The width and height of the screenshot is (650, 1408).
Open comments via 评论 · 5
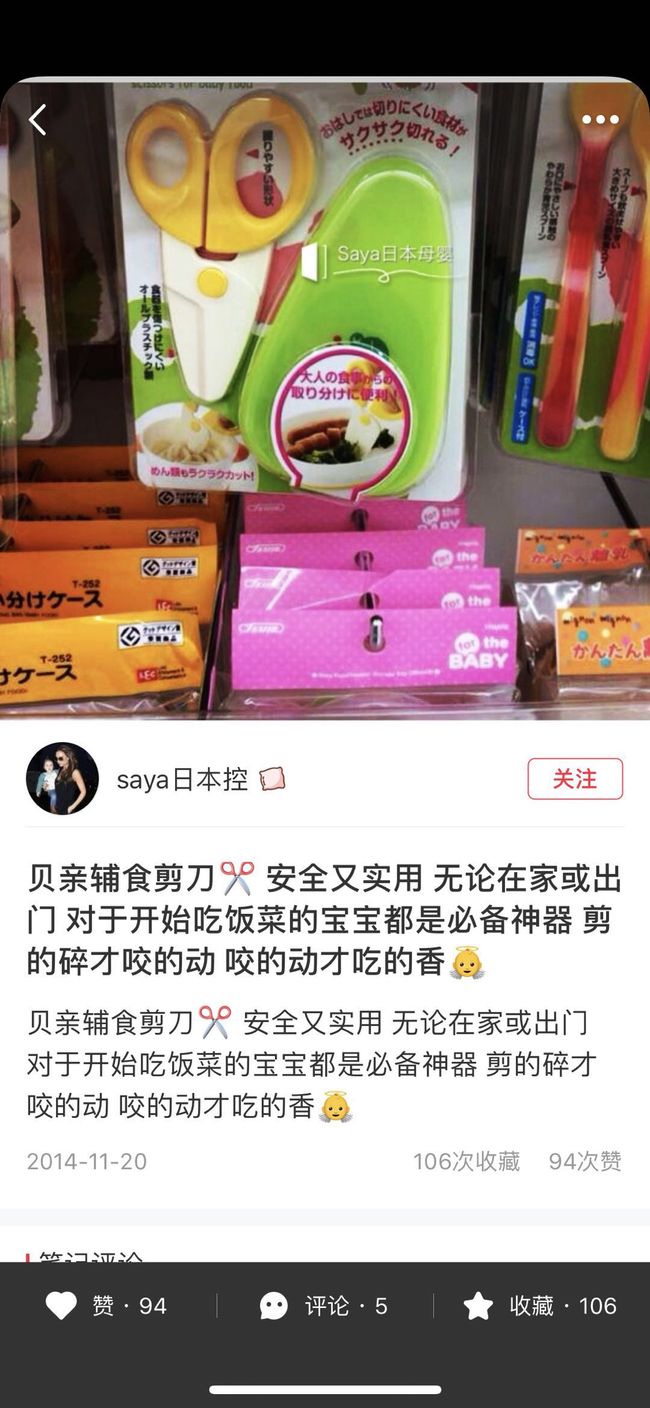point(323,1306)
